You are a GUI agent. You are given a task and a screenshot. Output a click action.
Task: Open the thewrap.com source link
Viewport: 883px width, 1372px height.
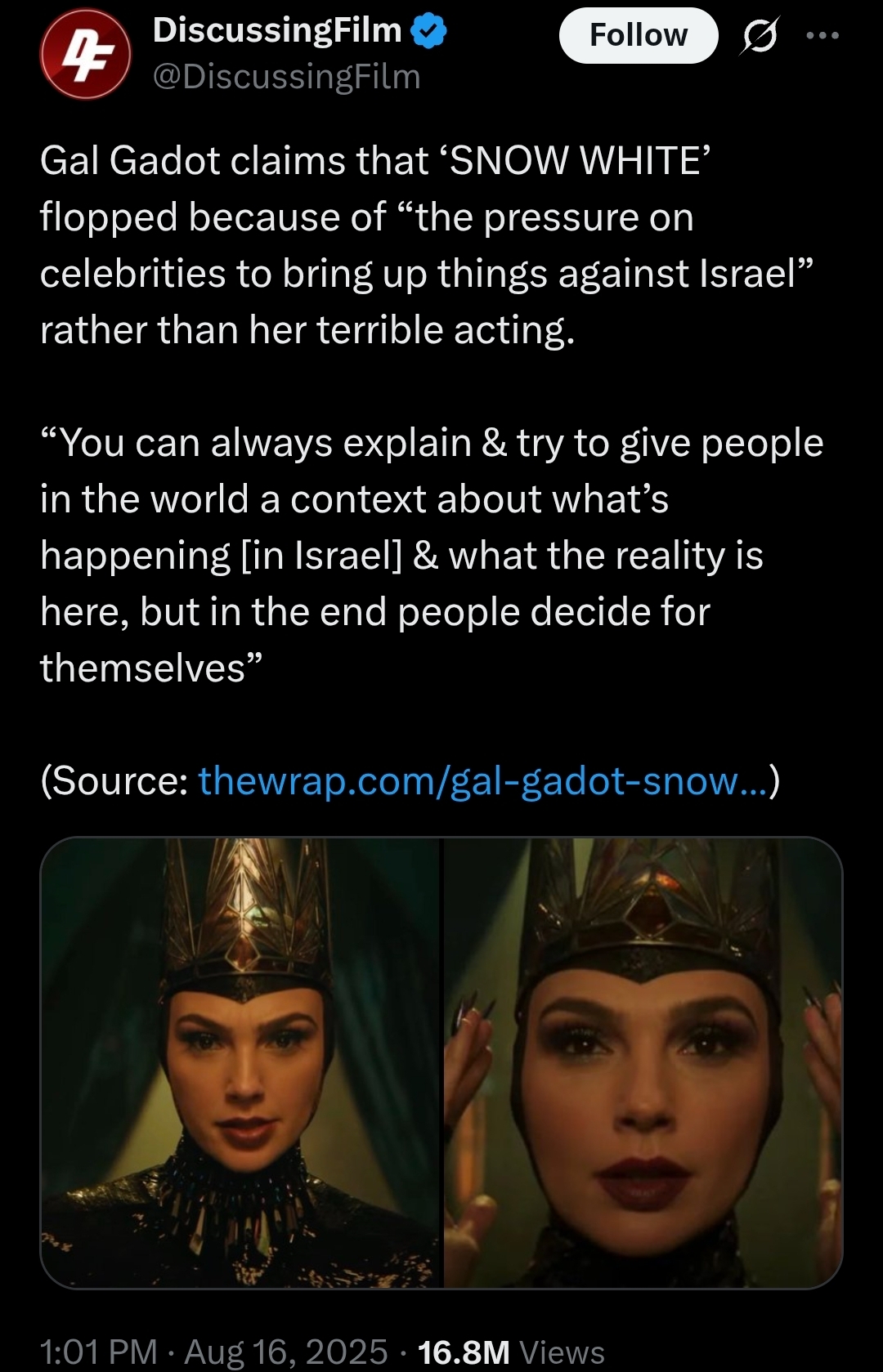click(x=483, y=781)
